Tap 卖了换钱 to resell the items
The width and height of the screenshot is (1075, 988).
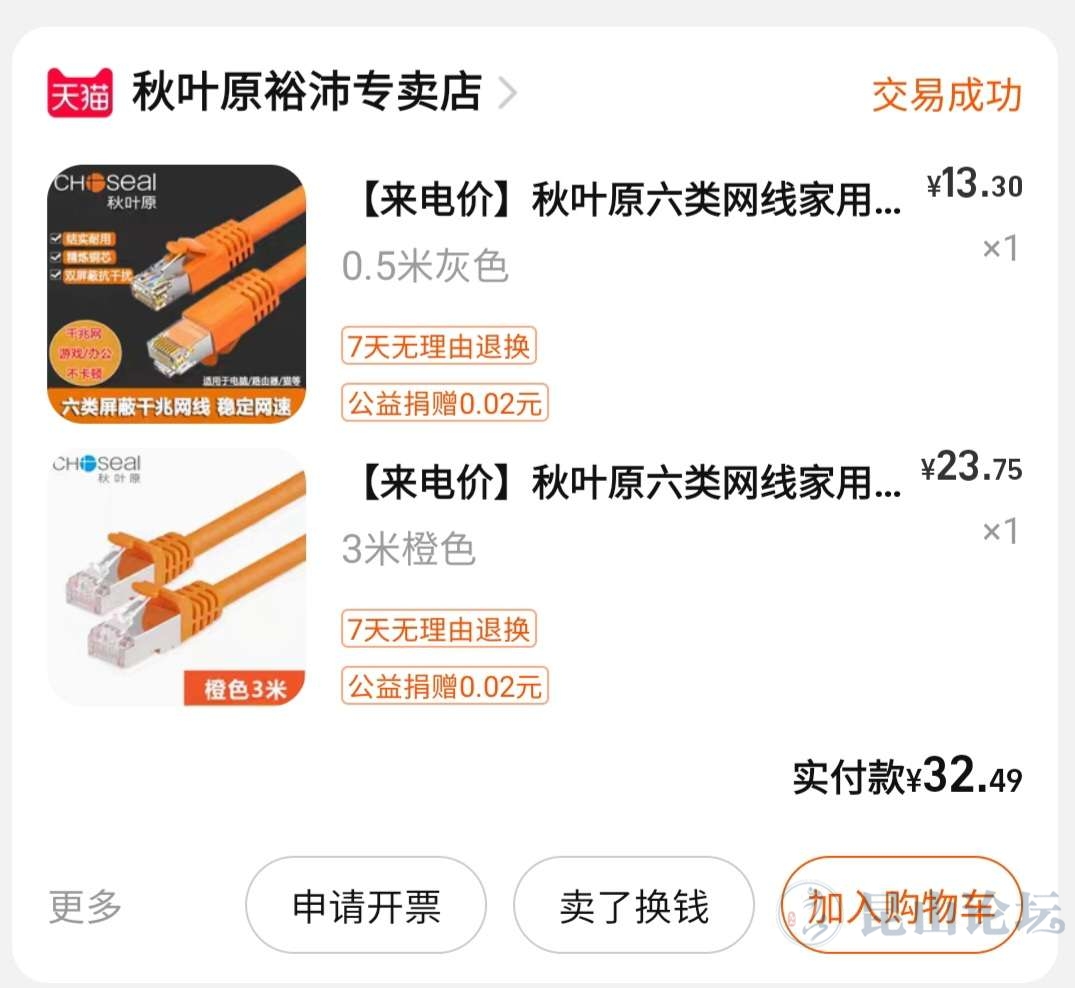point(633,906)
